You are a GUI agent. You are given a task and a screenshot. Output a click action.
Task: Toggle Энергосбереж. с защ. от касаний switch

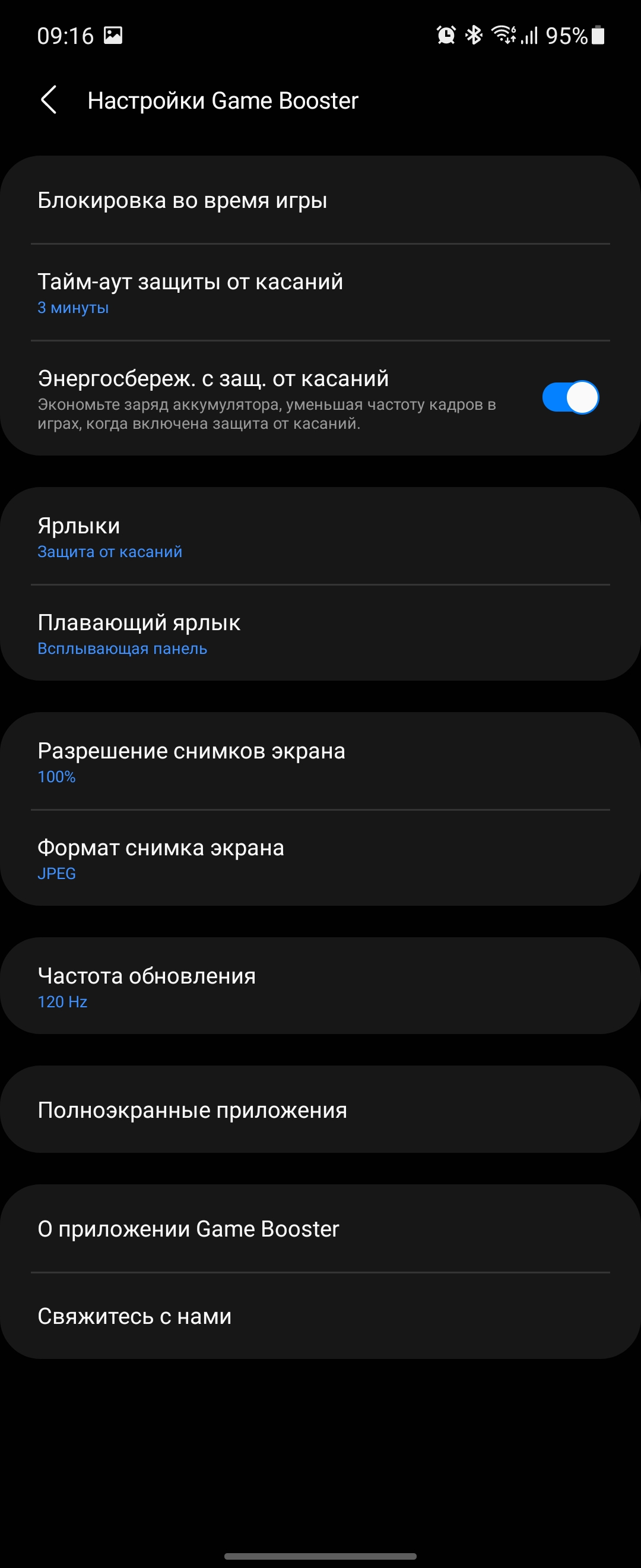570,397
